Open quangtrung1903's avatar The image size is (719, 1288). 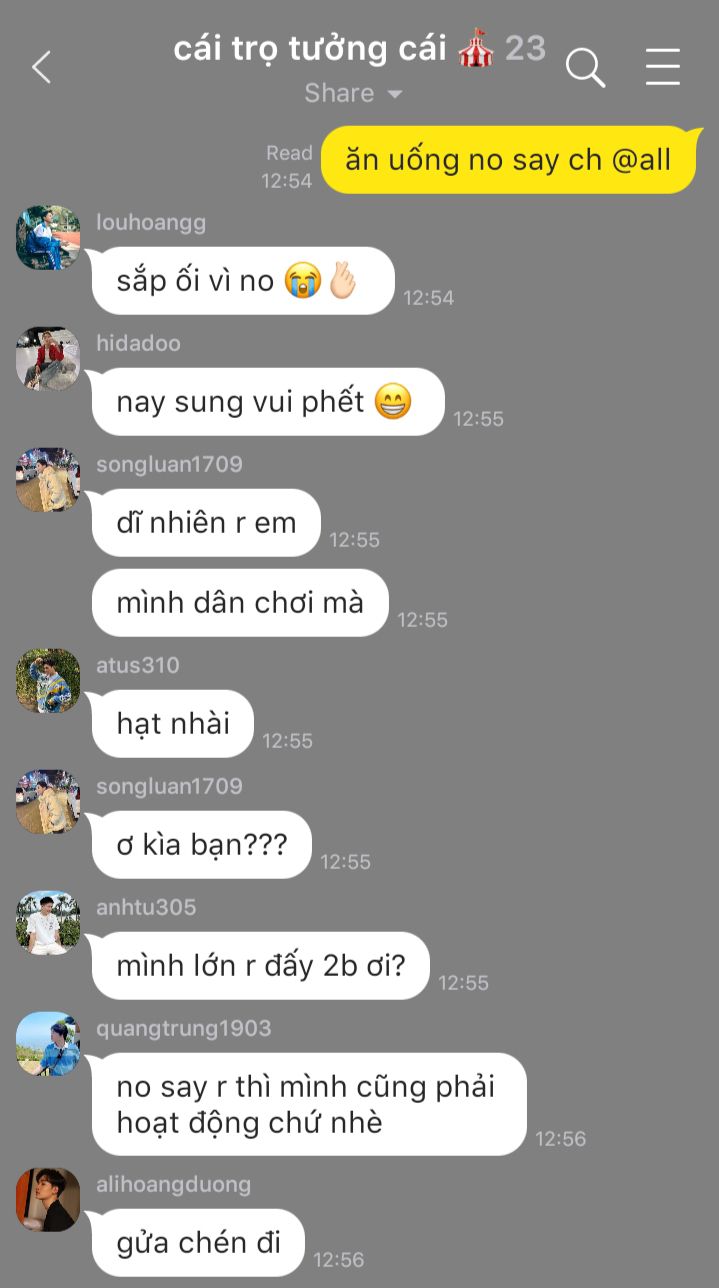click(x=48, y=1044)
